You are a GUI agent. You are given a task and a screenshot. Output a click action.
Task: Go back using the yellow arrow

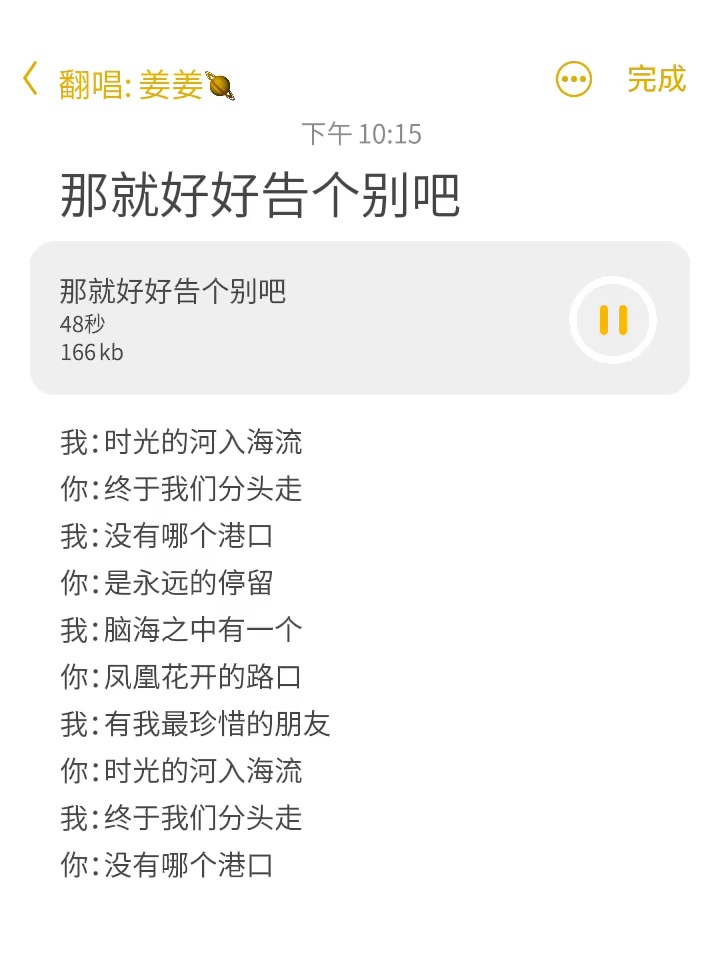coord(31,79)
